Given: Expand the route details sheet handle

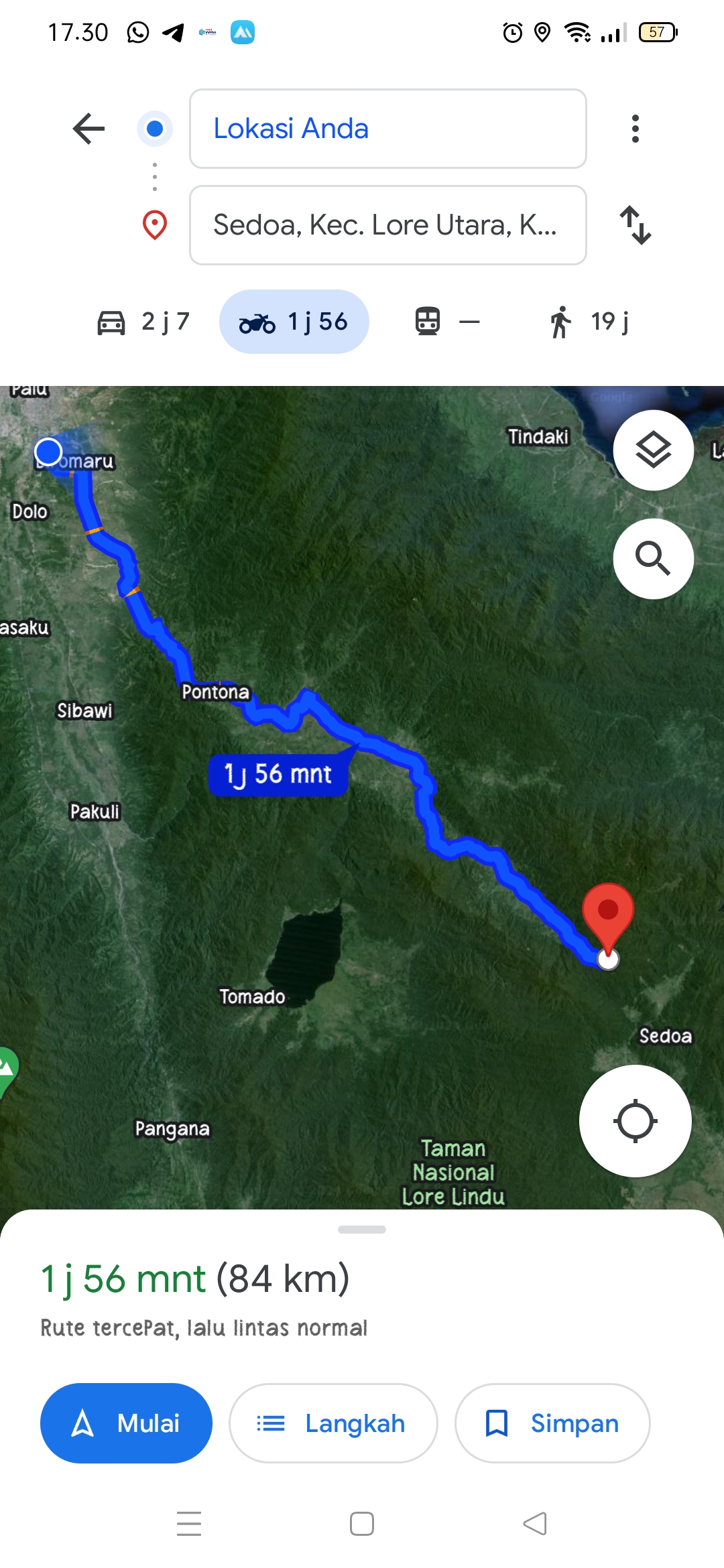Looking at the screenshot, I should click(362, 1230).
